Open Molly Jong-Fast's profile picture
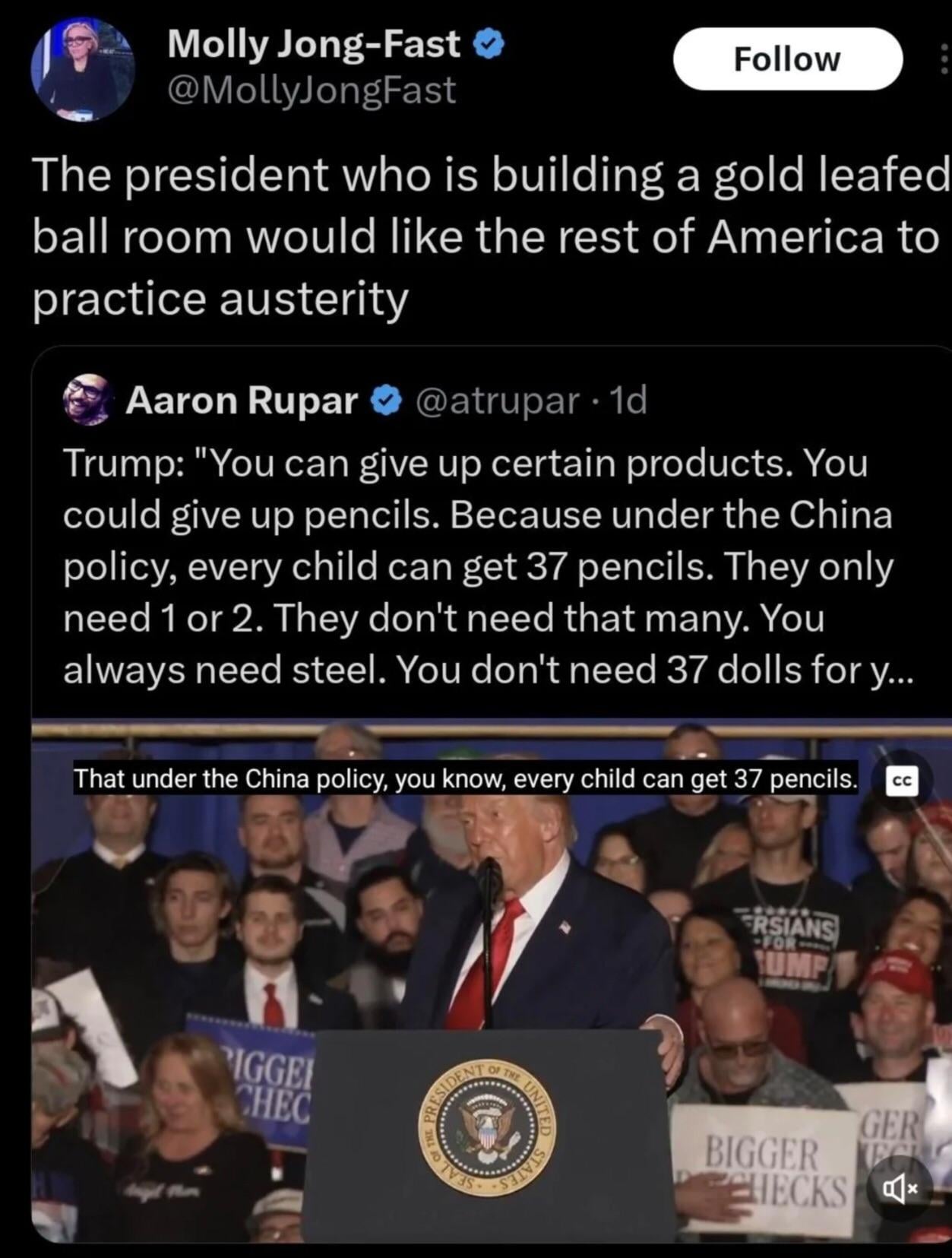Viewport: 952px width, 1258px height. click(x=82, y=69)
